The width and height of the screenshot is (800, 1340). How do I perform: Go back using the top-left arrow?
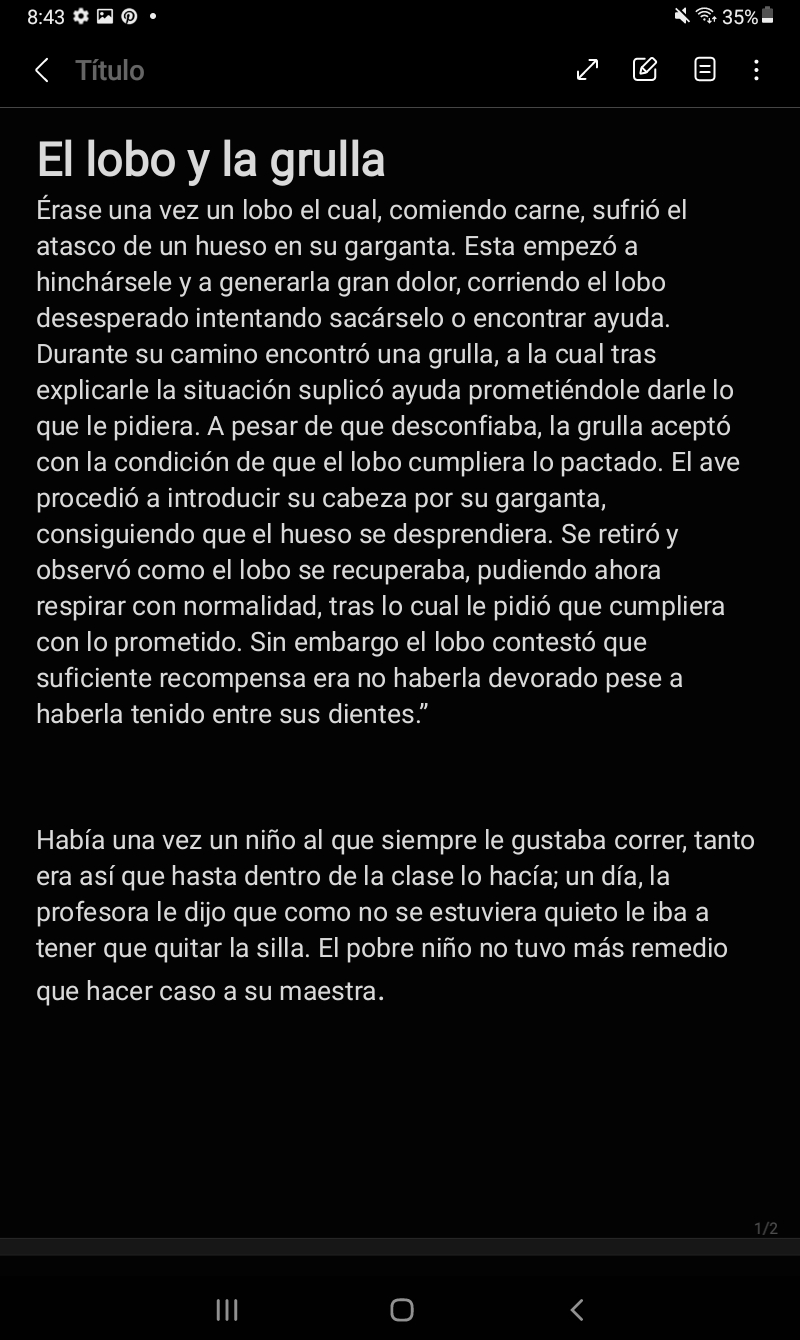coord(42,70)
